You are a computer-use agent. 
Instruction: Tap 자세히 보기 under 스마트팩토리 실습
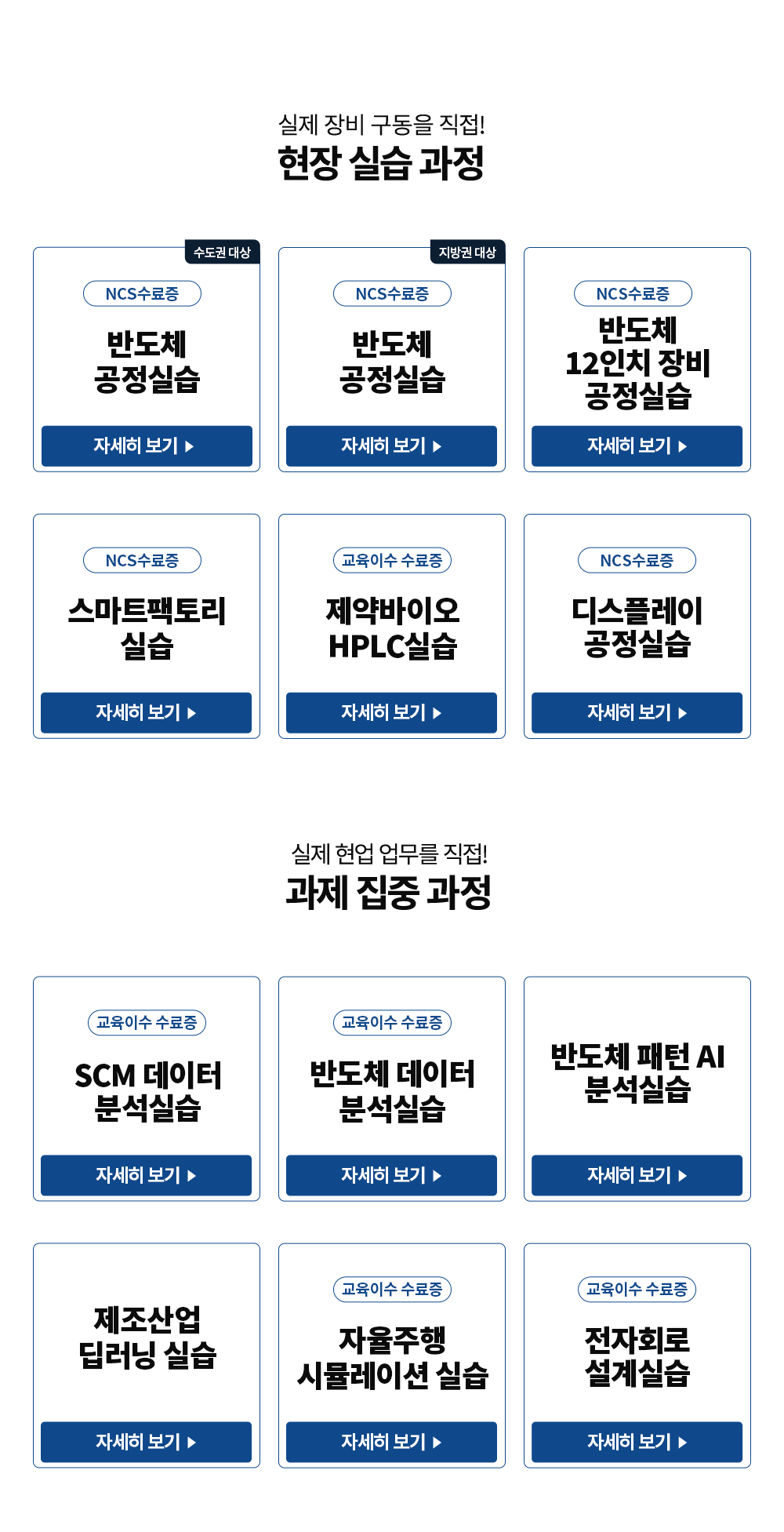(147, 713)
